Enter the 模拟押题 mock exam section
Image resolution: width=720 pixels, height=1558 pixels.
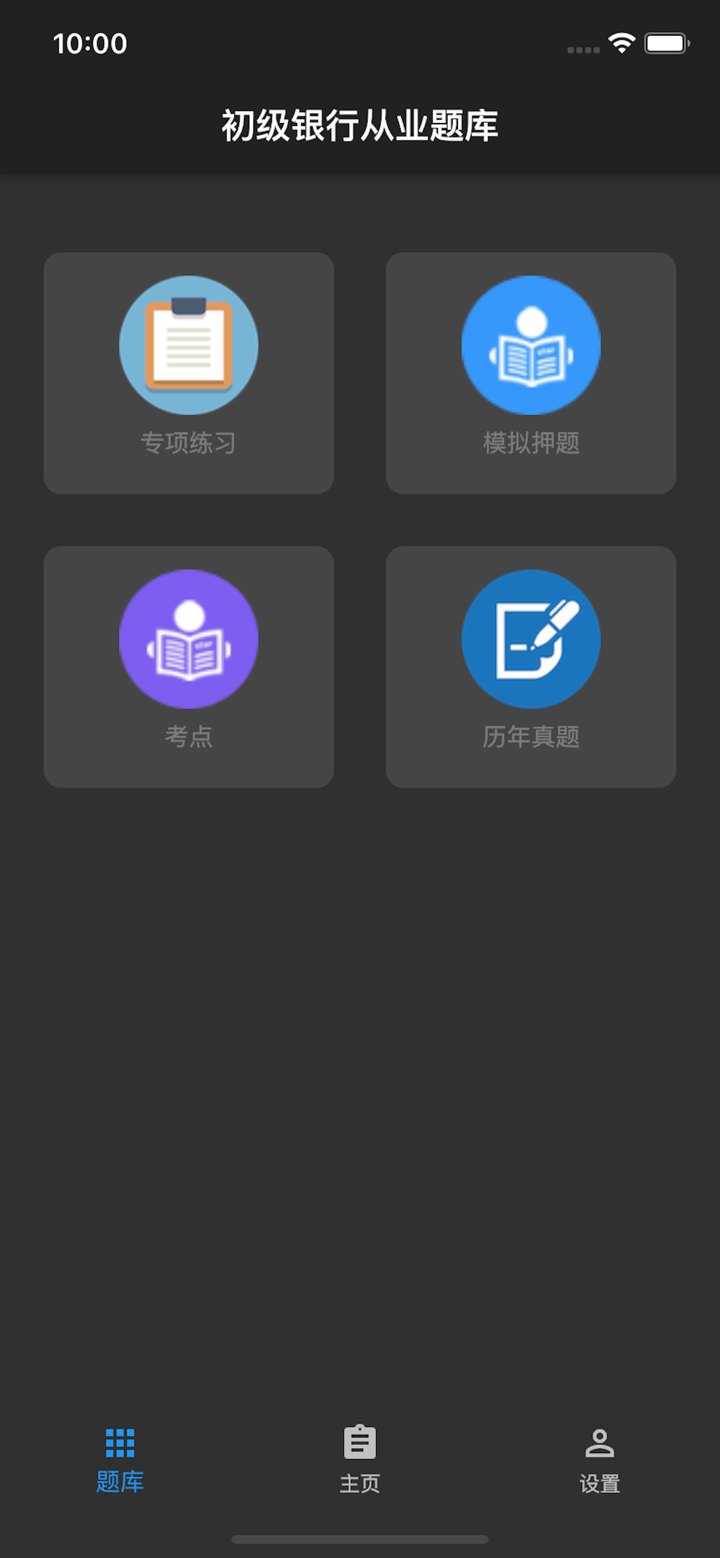530,372
